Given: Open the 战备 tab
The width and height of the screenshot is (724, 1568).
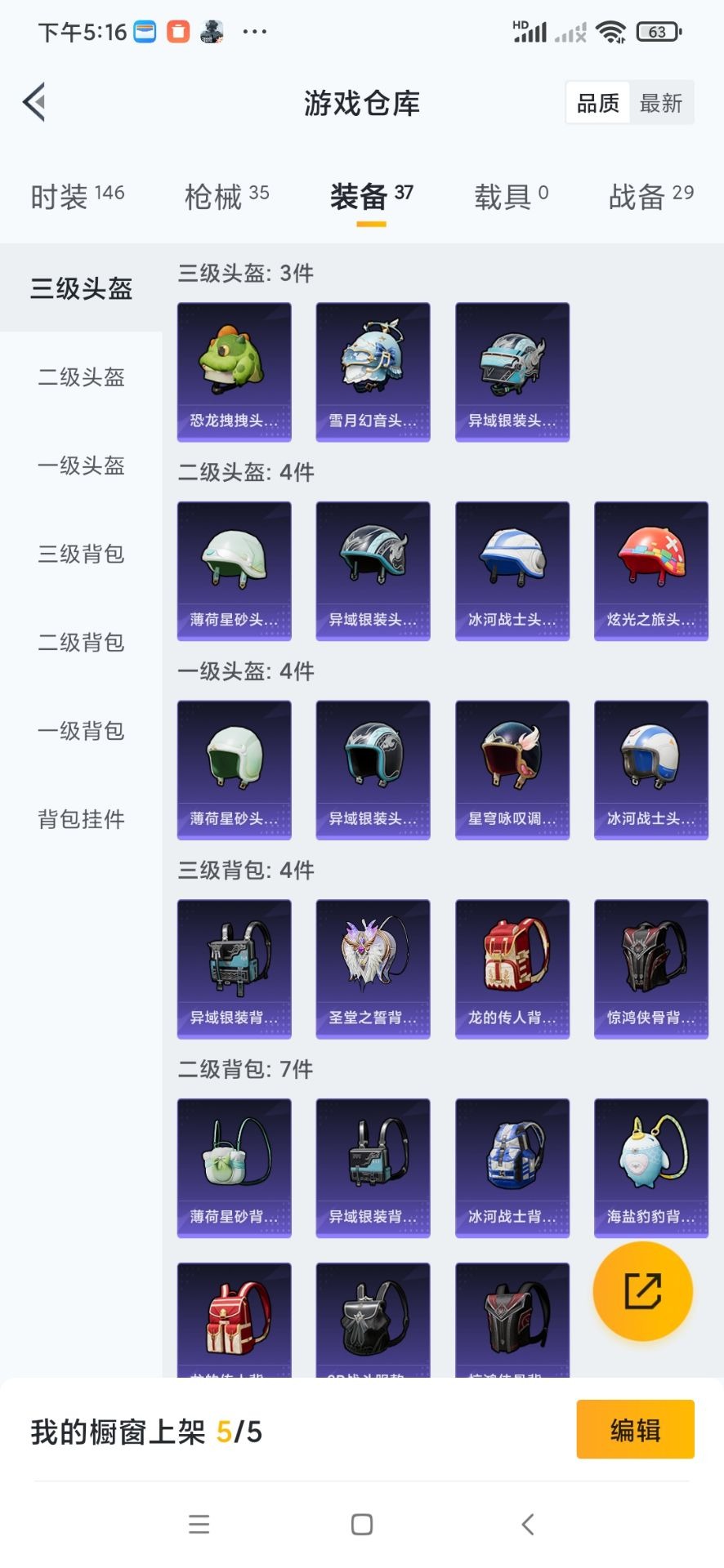Looking at the screenshot, I should coord(650,197).
